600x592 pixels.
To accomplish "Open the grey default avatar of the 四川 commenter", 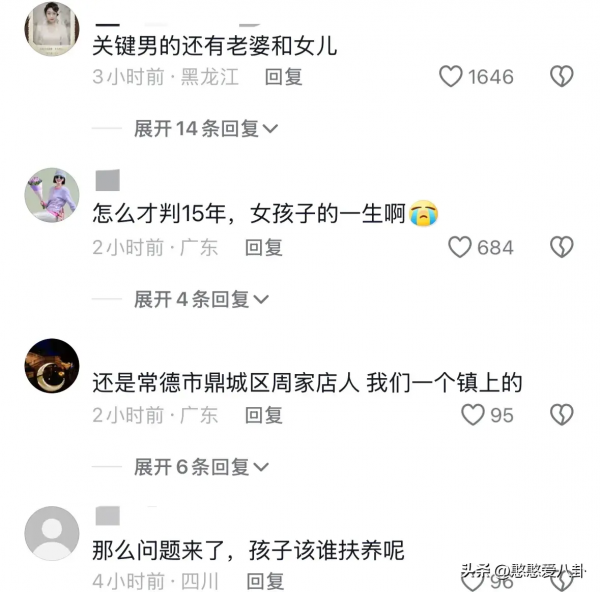I will coord(51,533).
